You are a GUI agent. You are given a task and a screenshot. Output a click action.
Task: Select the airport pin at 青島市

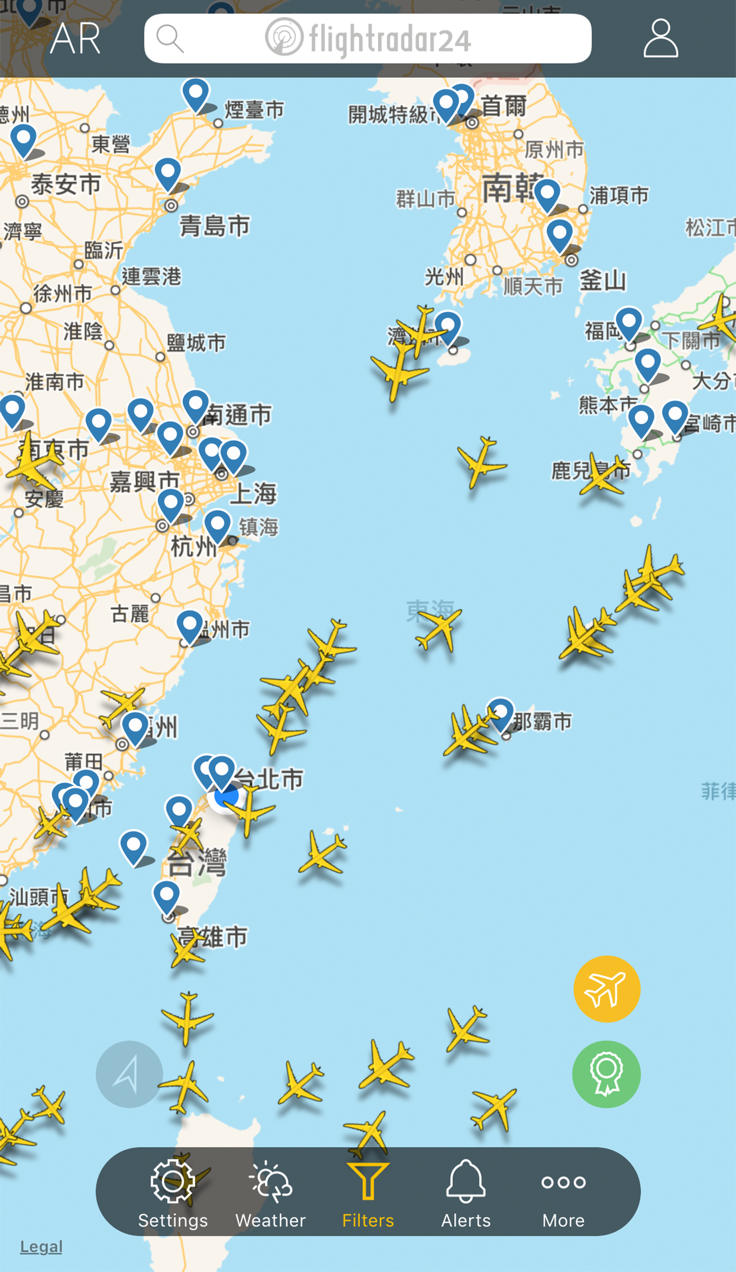click(x=168, y=174)
